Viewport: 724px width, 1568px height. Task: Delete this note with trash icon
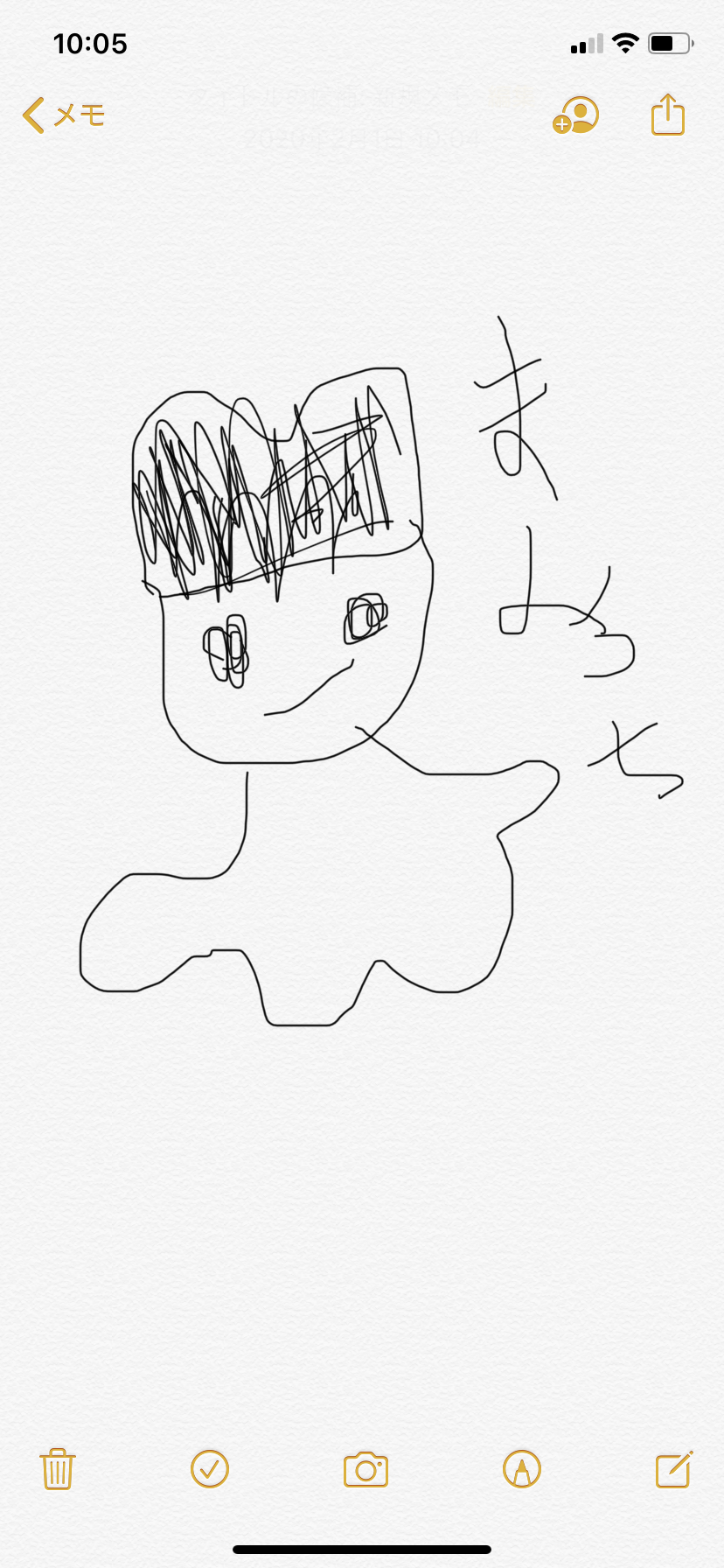[x=58, y=1469]
